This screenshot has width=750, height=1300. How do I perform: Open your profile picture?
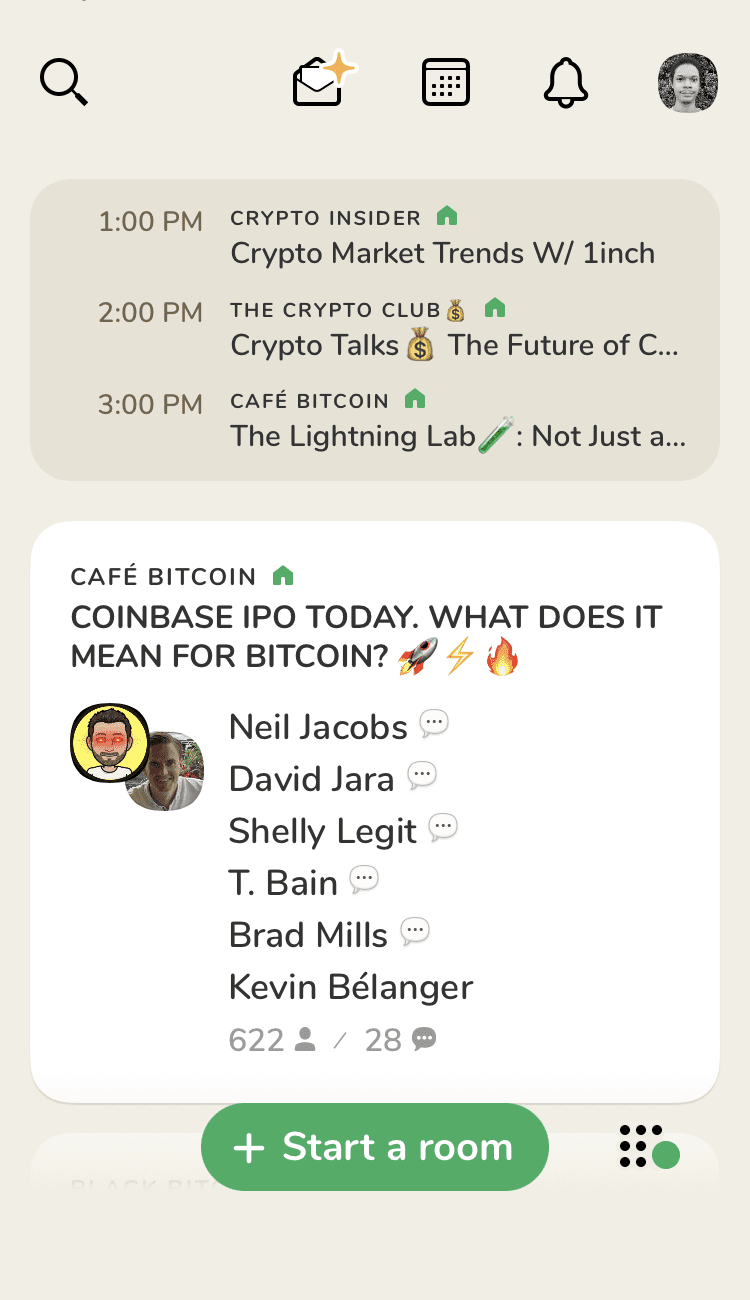point(687,82)
